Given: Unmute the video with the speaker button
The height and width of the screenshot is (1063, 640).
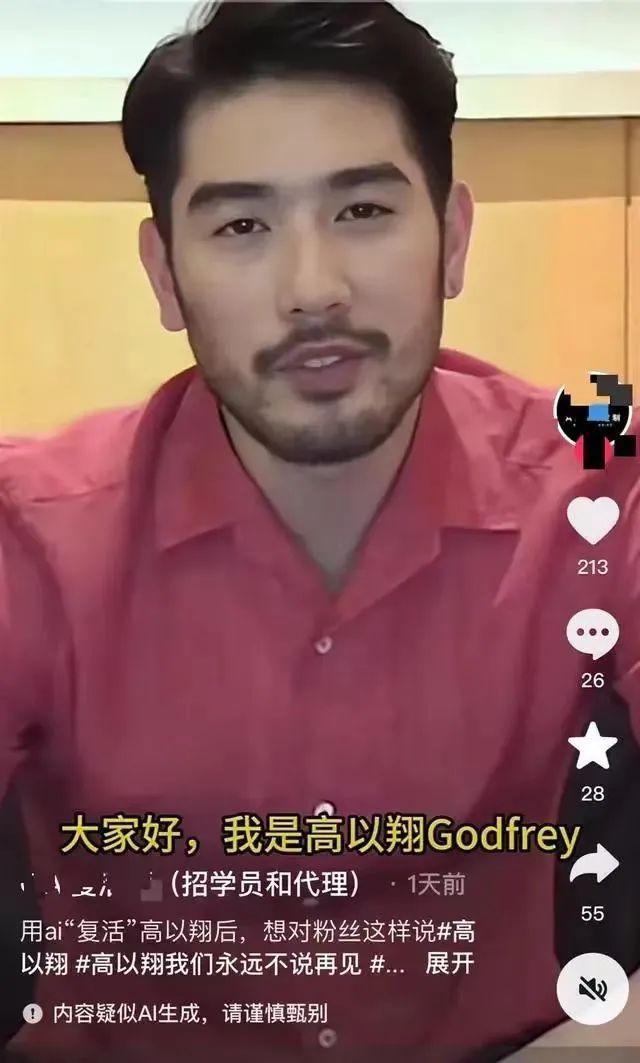Looking at the screenshot, I should point(593,989).
